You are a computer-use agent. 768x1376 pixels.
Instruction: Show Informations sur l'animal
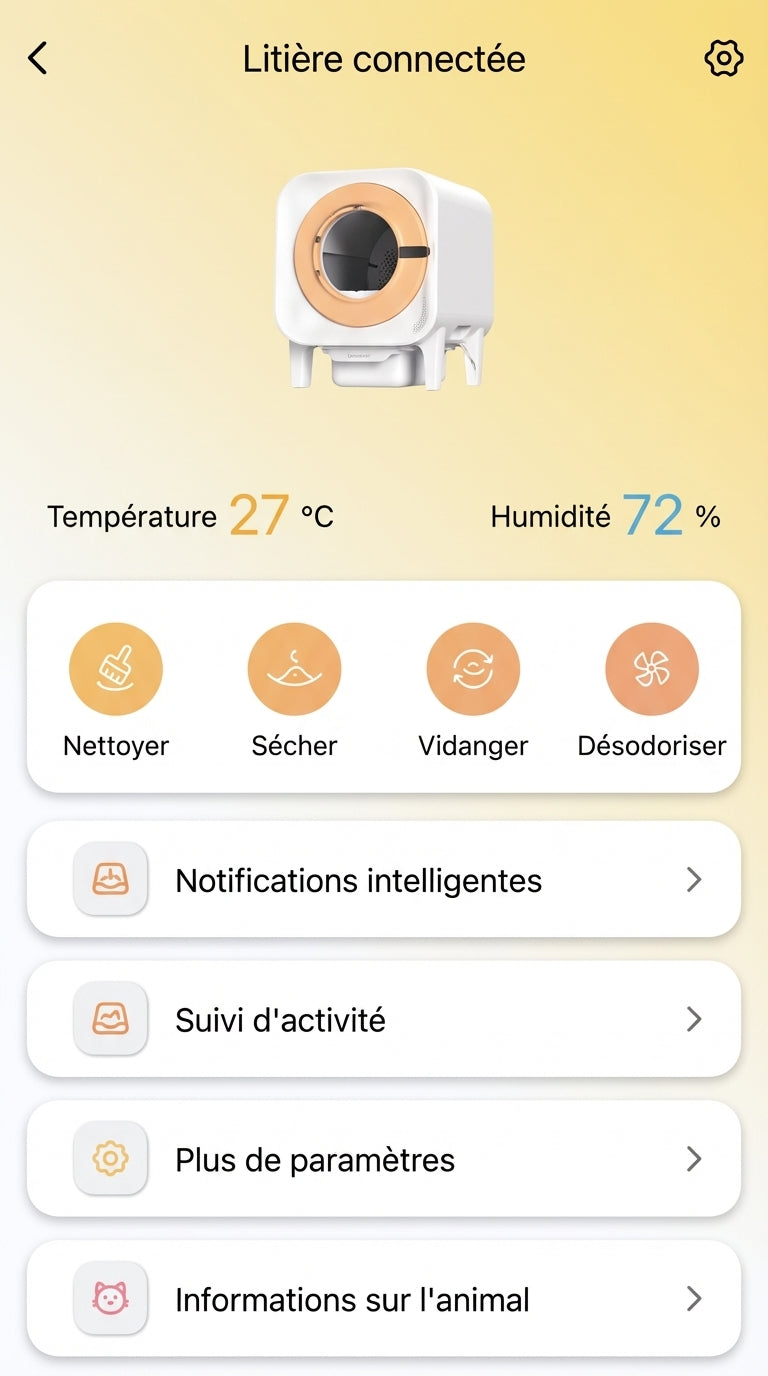[x=384, y=1300]
